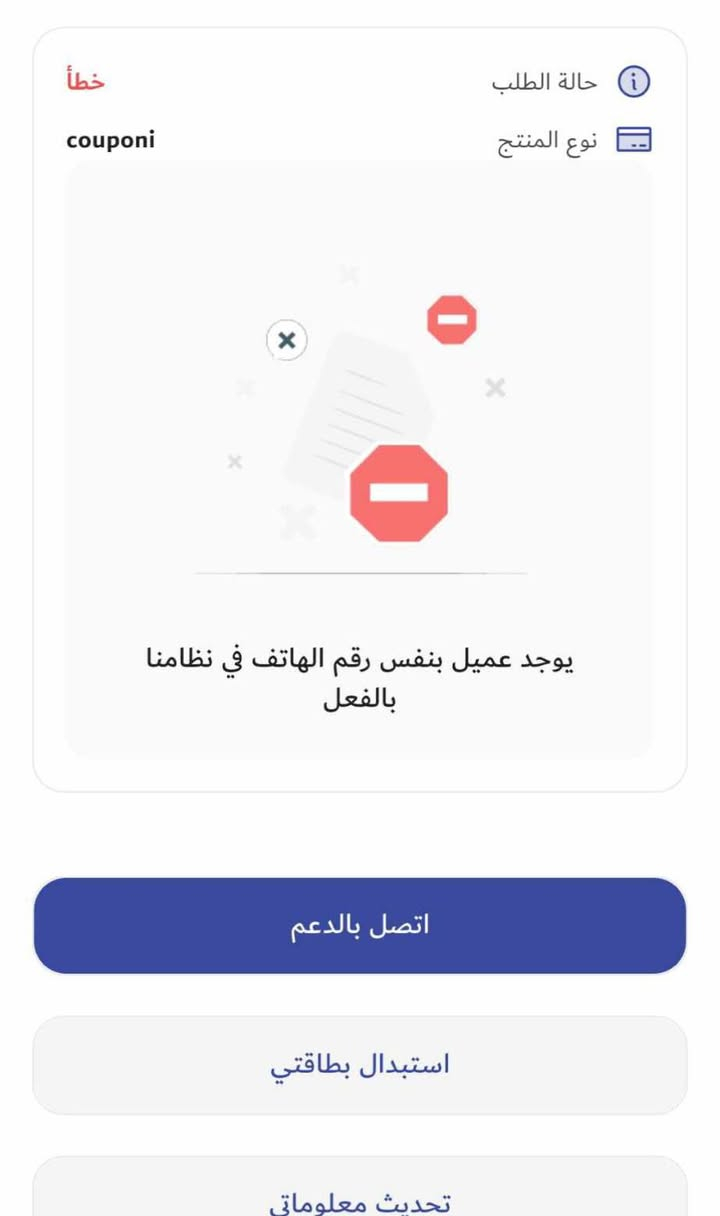The width and height of the screenshot is (720, 1216).
Task: Click the couponi product type value
Action: click(110, 140)
